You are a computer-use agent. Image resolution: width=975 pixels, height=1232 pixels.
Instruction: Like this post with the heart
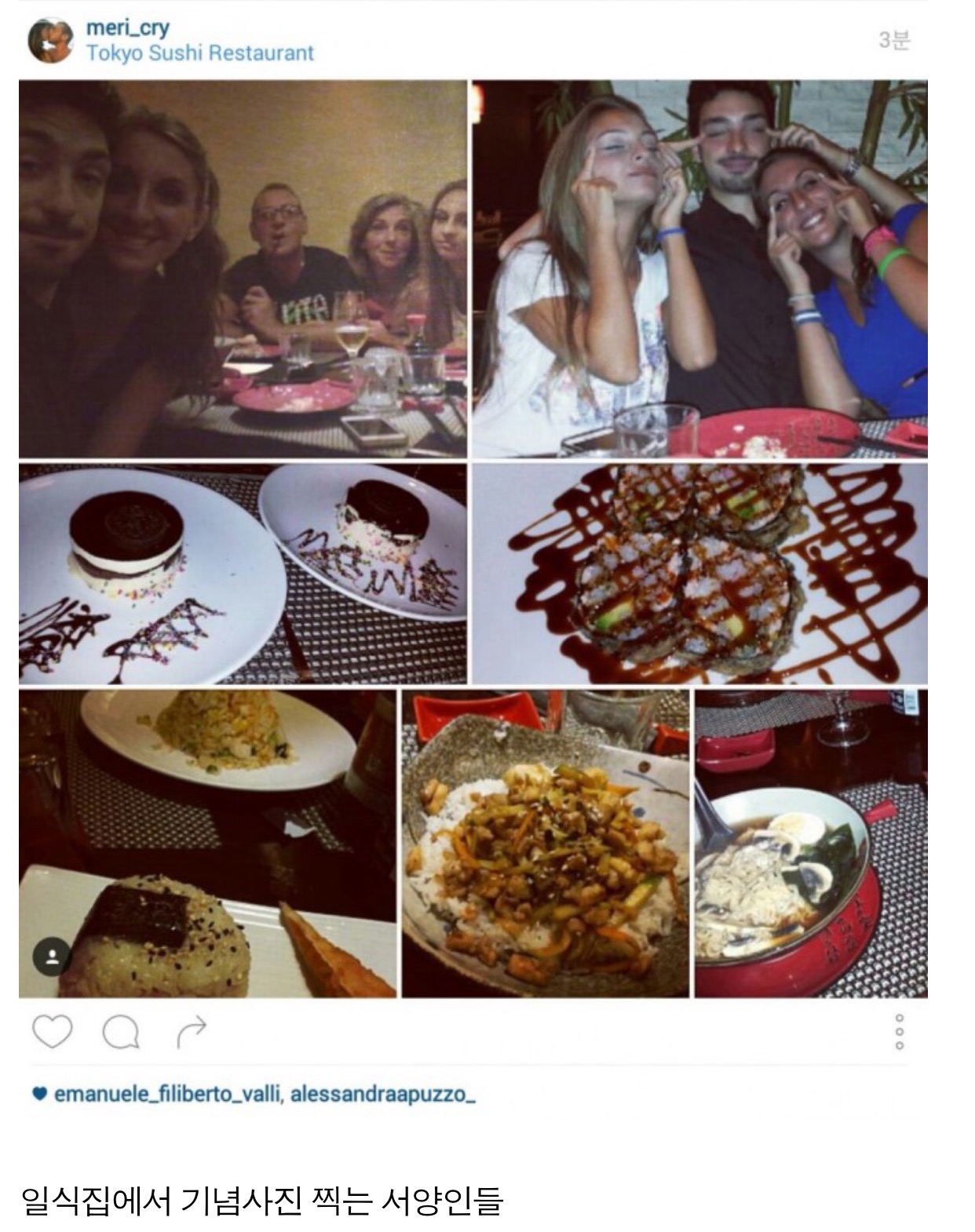[52, 1031]
